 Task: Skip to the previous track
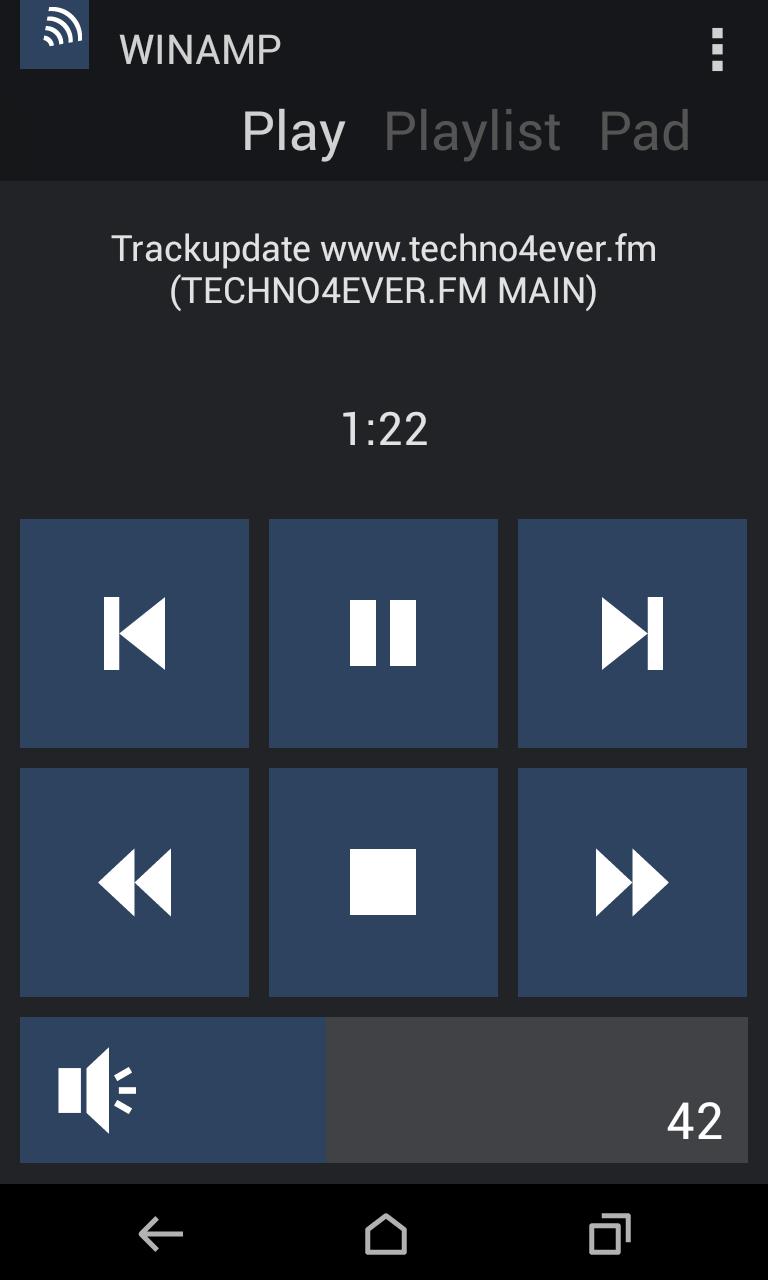click(134, 633)
